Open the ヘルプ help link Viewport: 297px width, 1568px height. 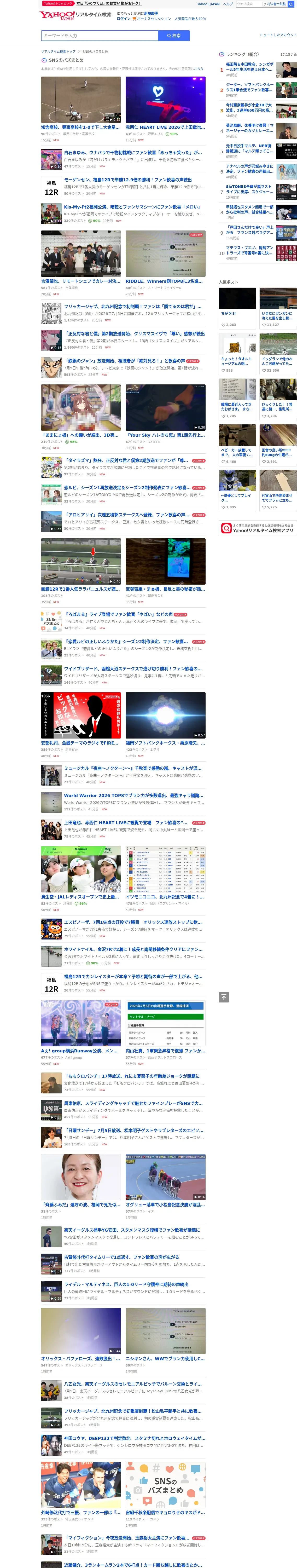coord(228,4)
